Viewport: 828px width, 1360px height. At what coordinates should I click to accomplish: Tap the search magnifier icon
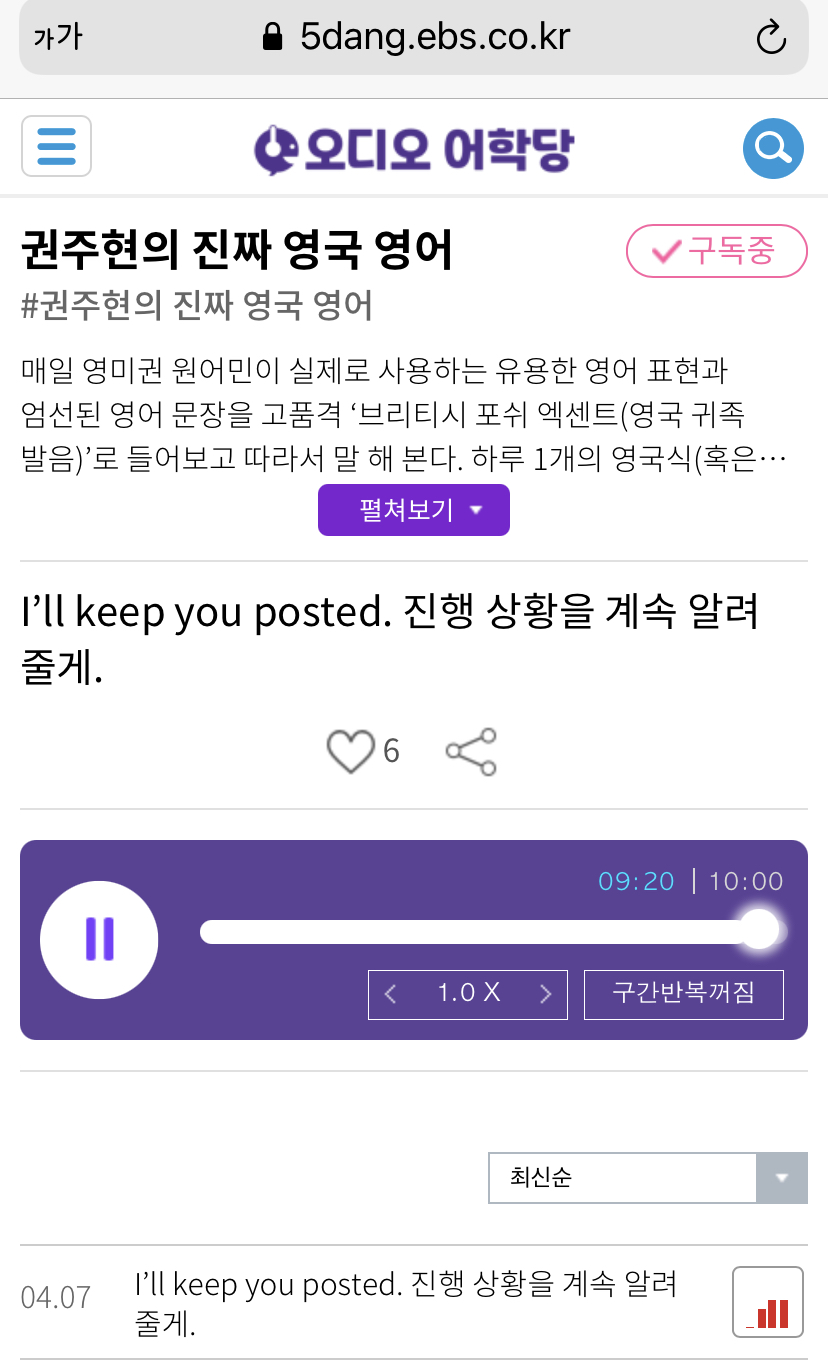[x=772, y=147]
